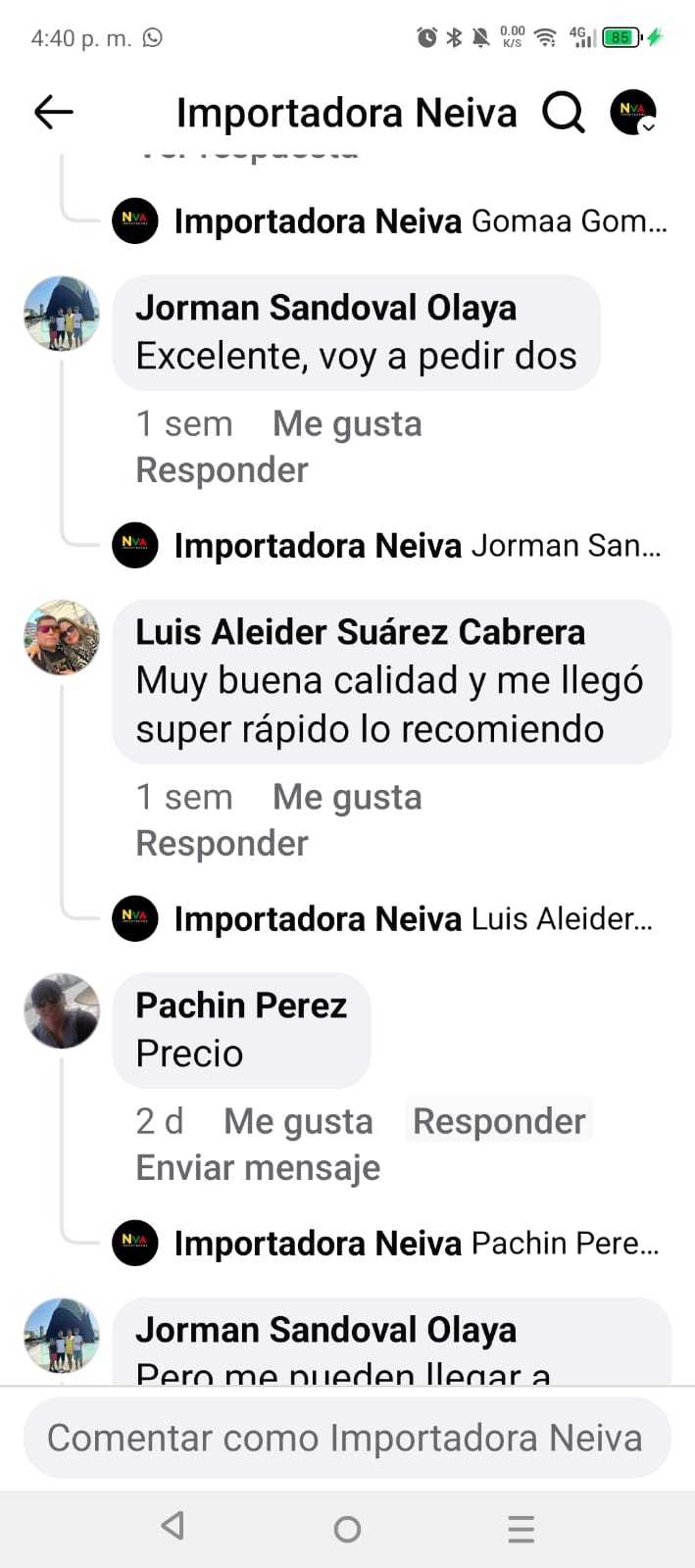Viewport: 695px width, 1568px height.
Task: Open Pachin Perez's profile picture
Action: pos(62,1011)
